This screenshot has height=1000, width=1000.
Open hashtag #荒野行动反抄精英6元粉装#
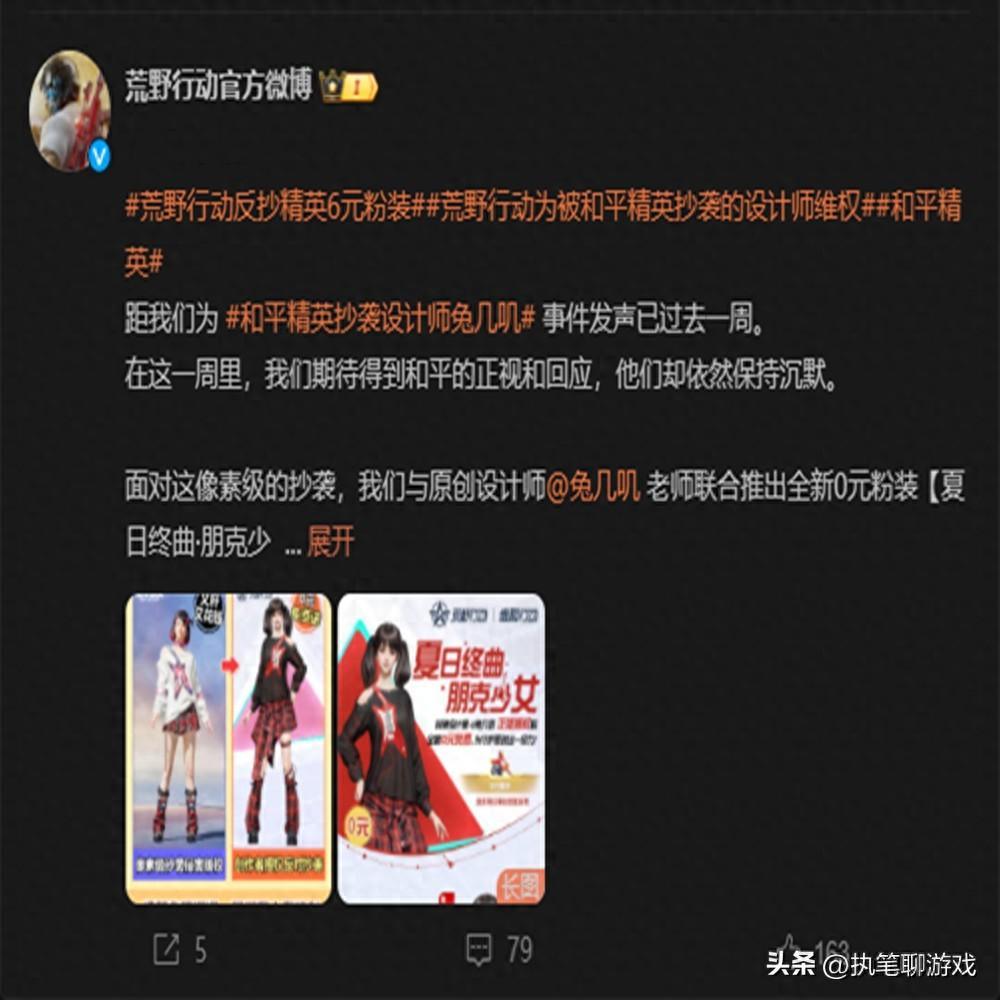tap(269, 209)
